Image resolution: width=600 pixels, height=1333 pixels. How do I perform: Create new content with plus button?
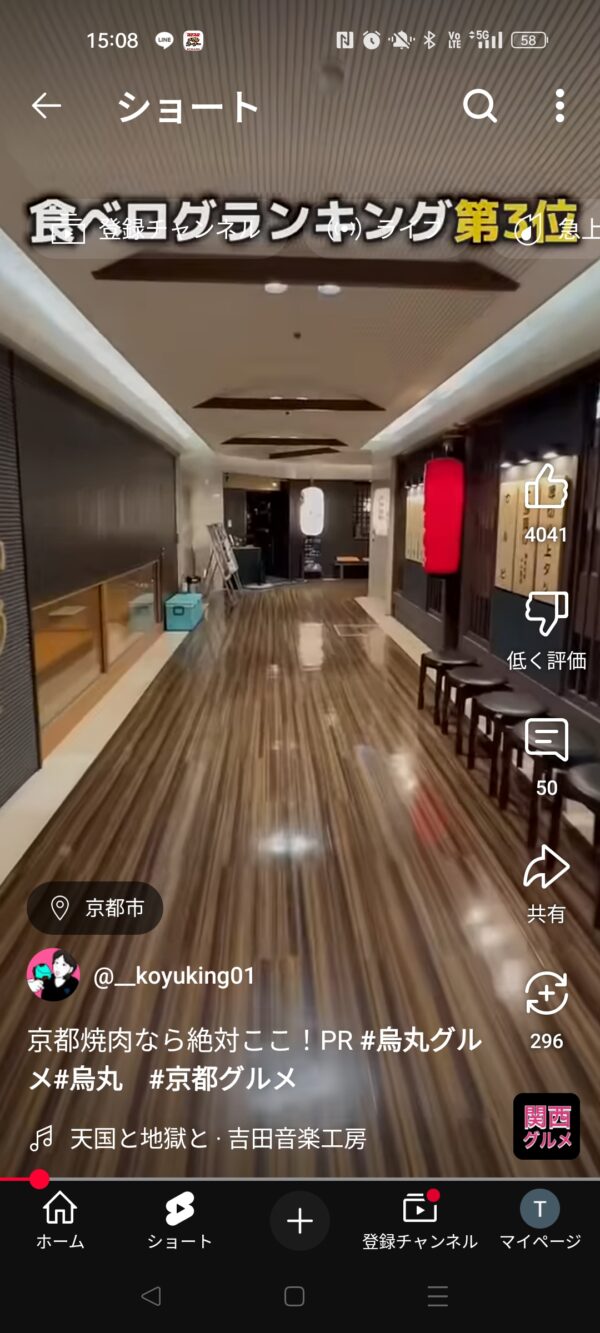[300, 1221]
